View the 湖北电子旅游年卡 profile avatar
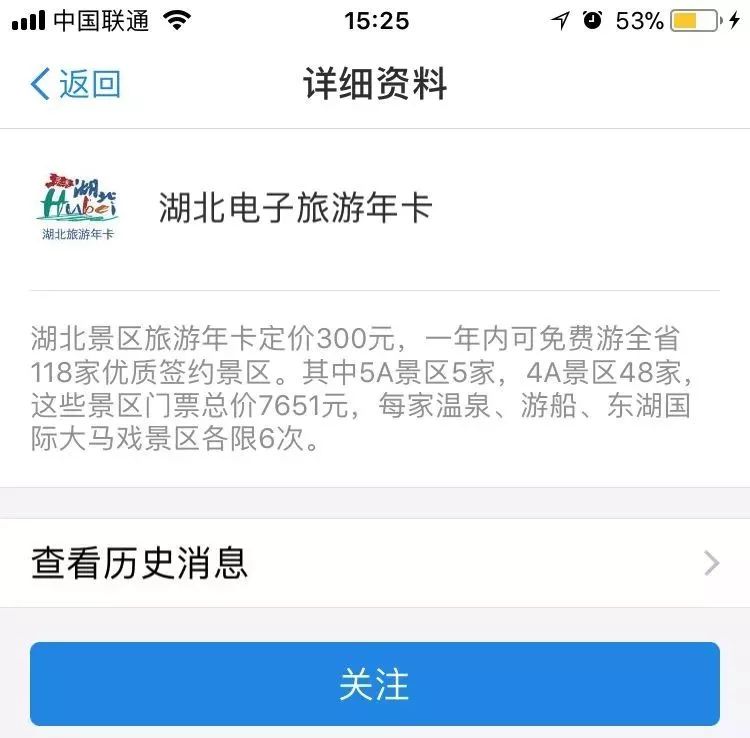The height and width of the screenshot is (738, 750). pos(78,208)
